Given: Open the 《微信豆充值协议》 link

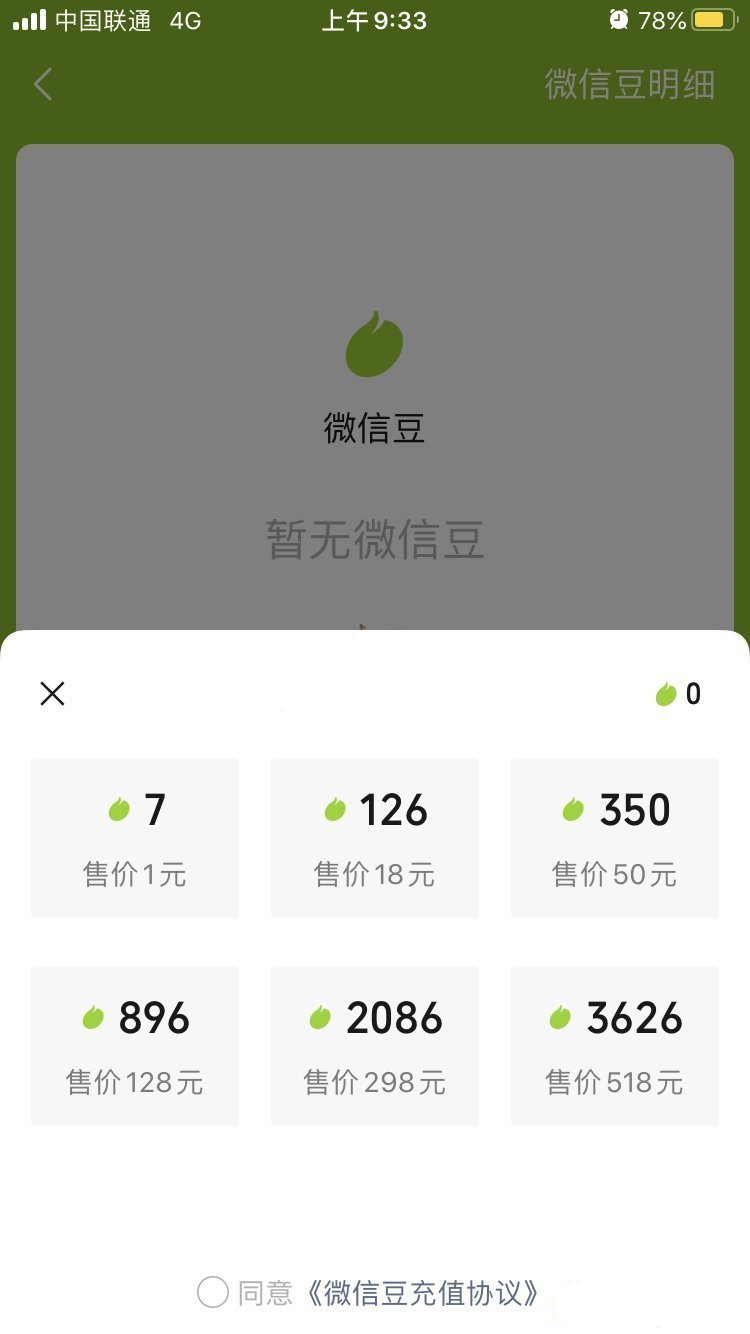Looking at the screenshot, I should (x=422, y=1293).
